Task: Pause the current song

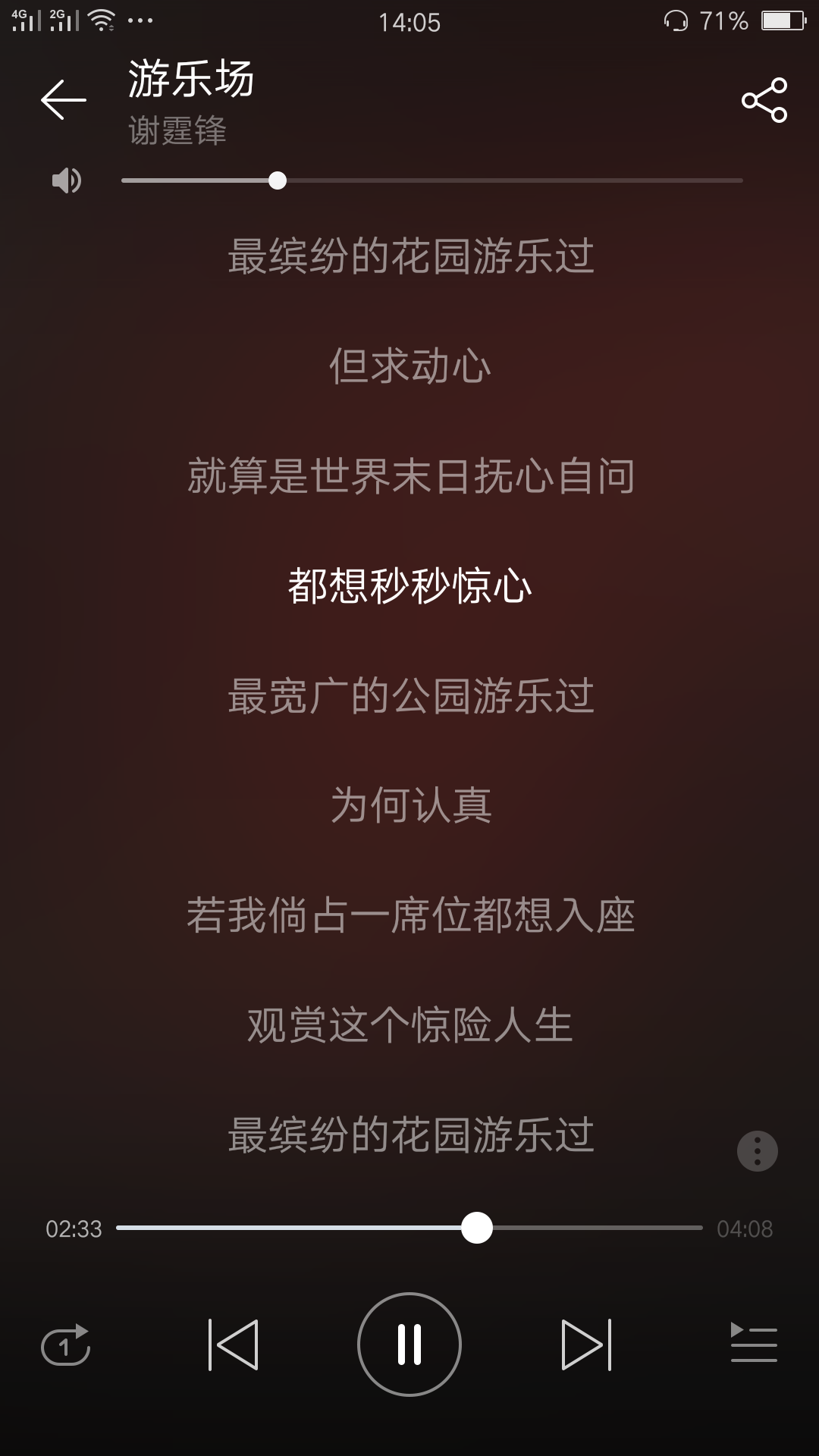Action: [x=409, y=1345]
